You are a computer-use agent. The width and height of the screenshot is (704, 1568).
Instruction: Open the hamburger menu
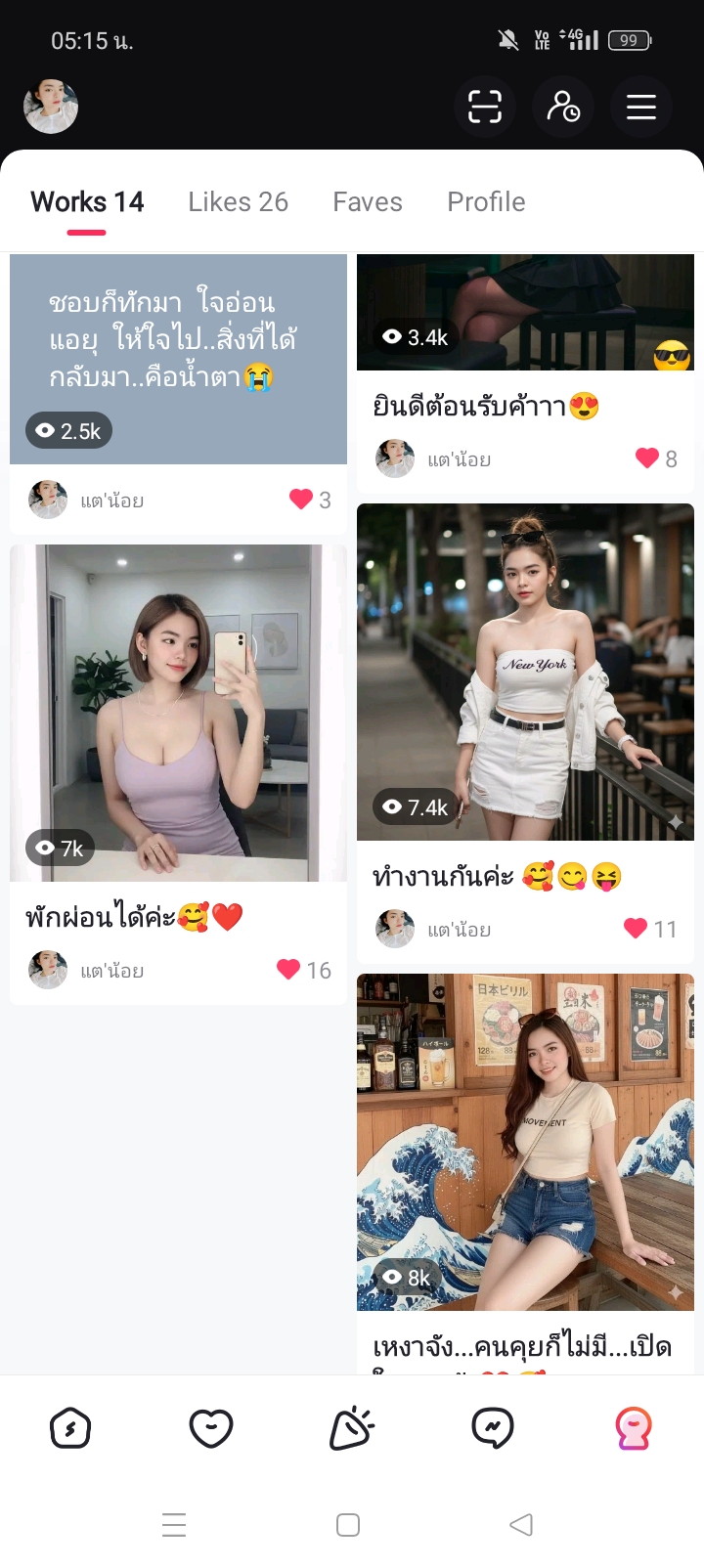[x=641, y=107]
